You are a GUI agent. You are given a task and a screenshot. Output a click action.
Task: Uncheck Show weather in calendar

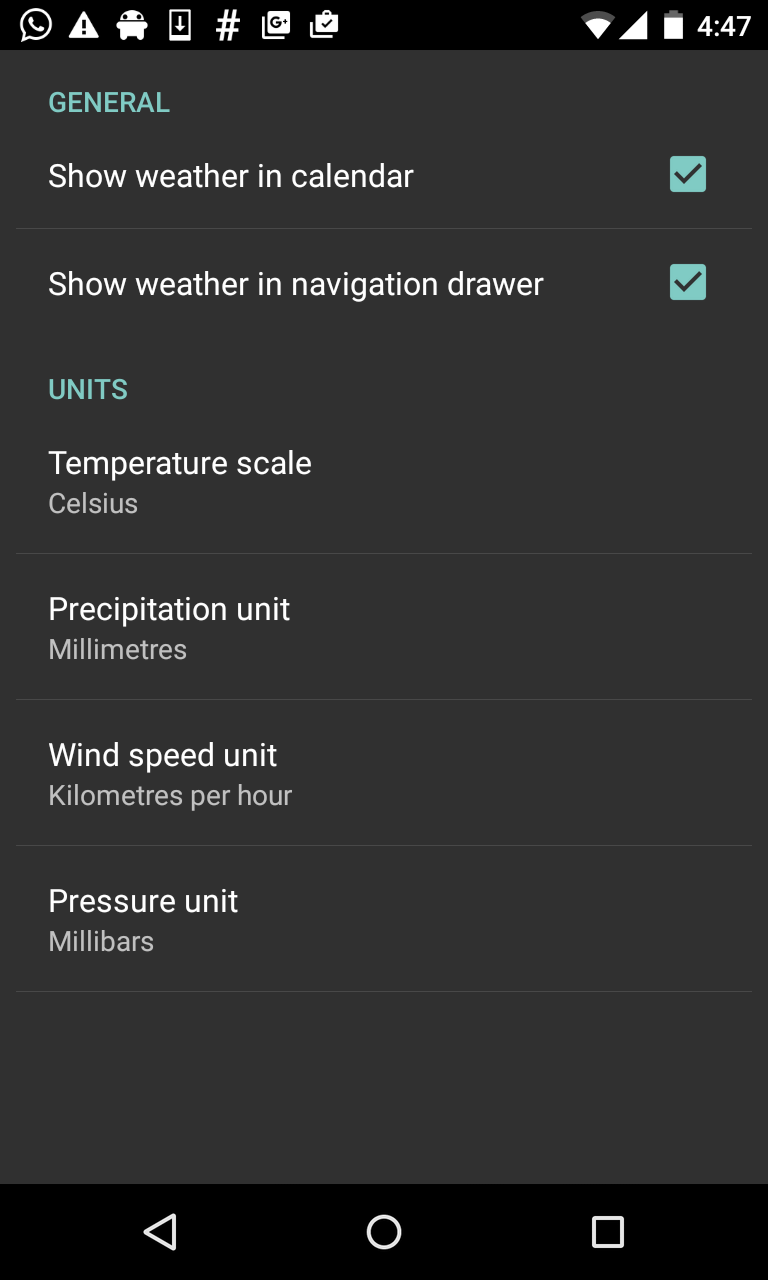click(x=687, y=175)
